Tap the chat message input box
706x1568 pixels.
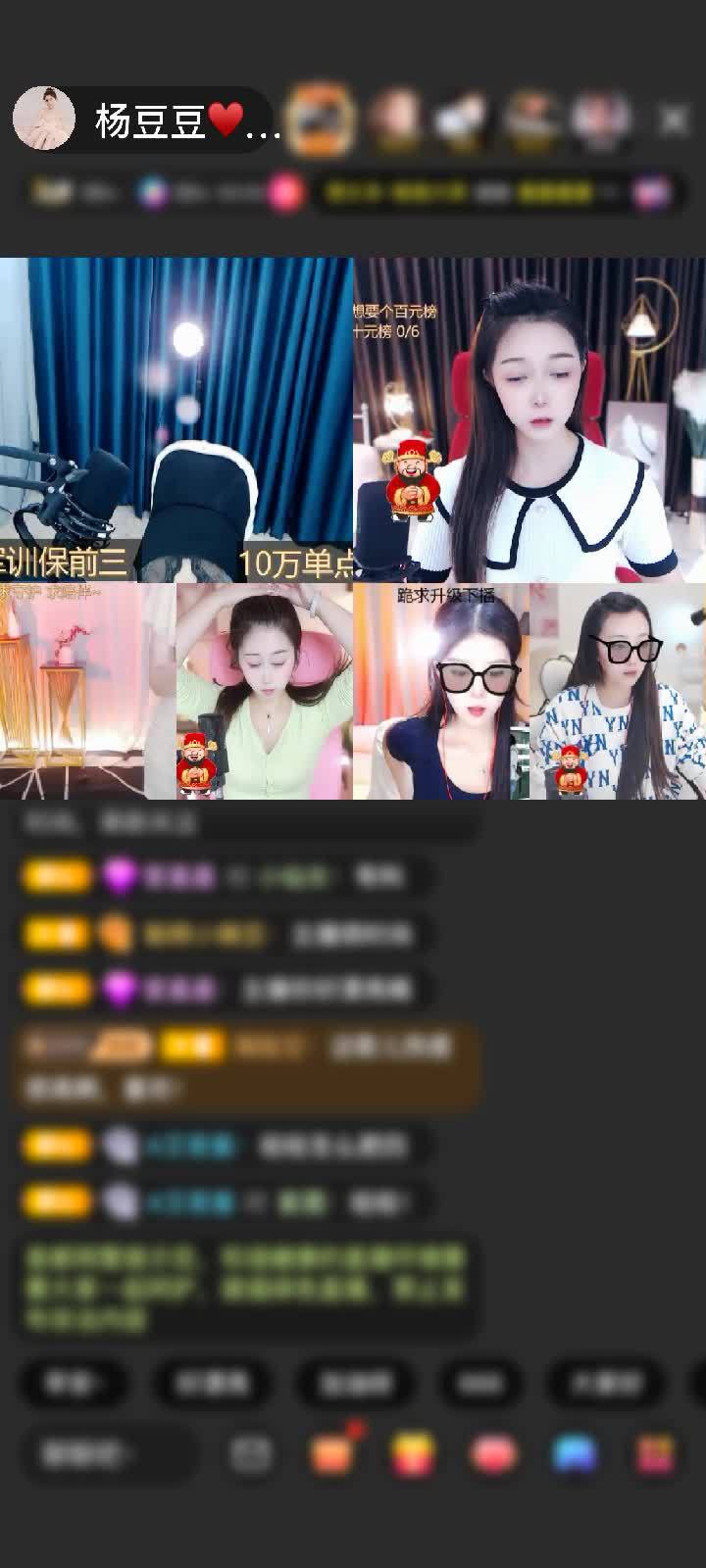click(103, 1454)
